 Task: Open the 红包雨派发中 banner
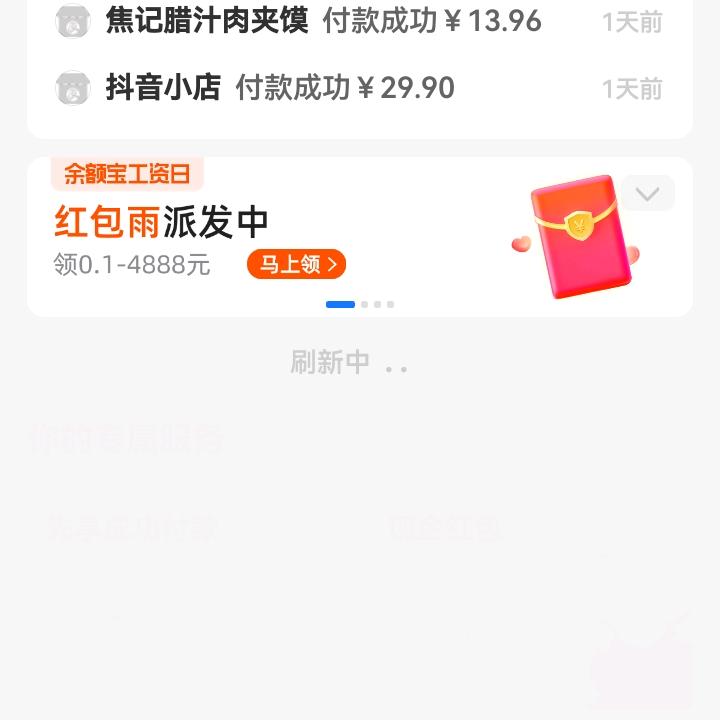coord(160,222)
